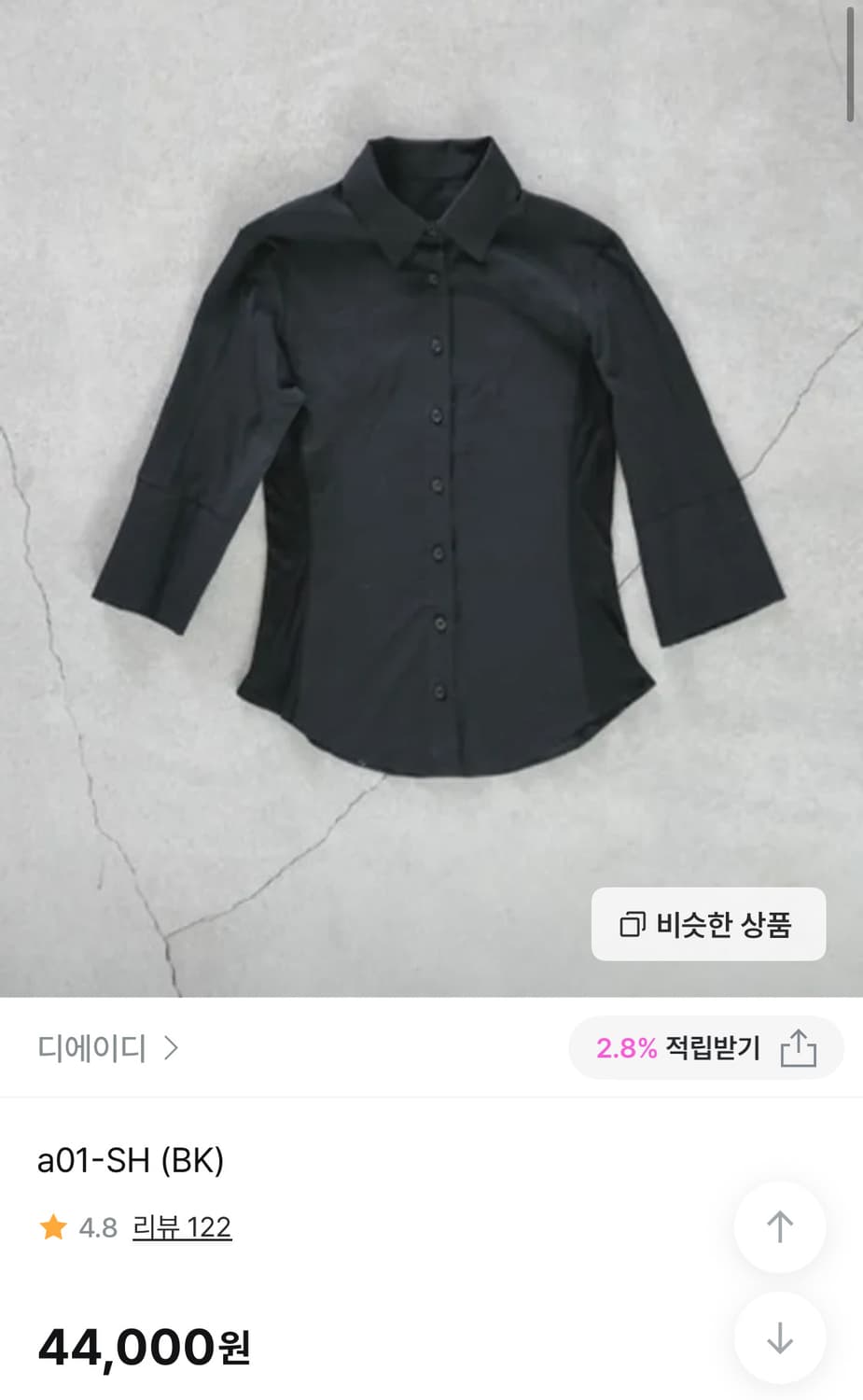Open the 비슷한 상품 similar products view
863x1400 pixels.
pyautogui.click(x=709, y=925)
